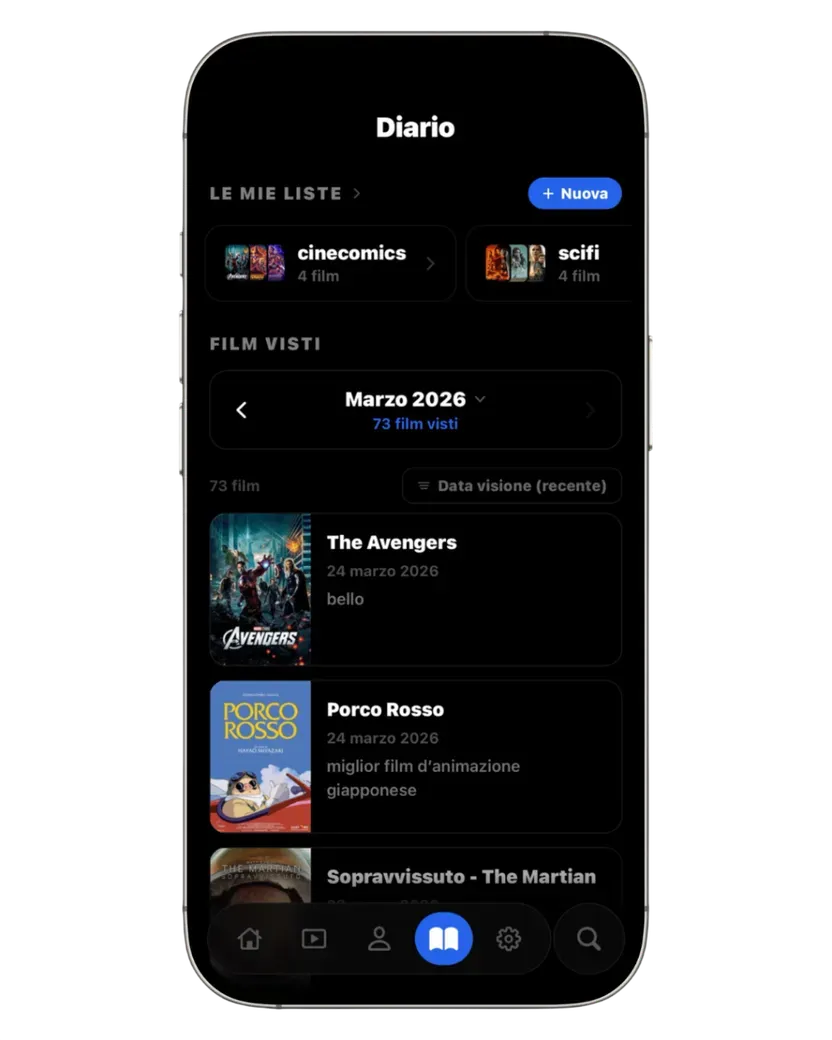Open Sopravvissuto - The Martian entry
Image resolution: width=832 pixels, height=1040 pixels.
click(415, 876)
